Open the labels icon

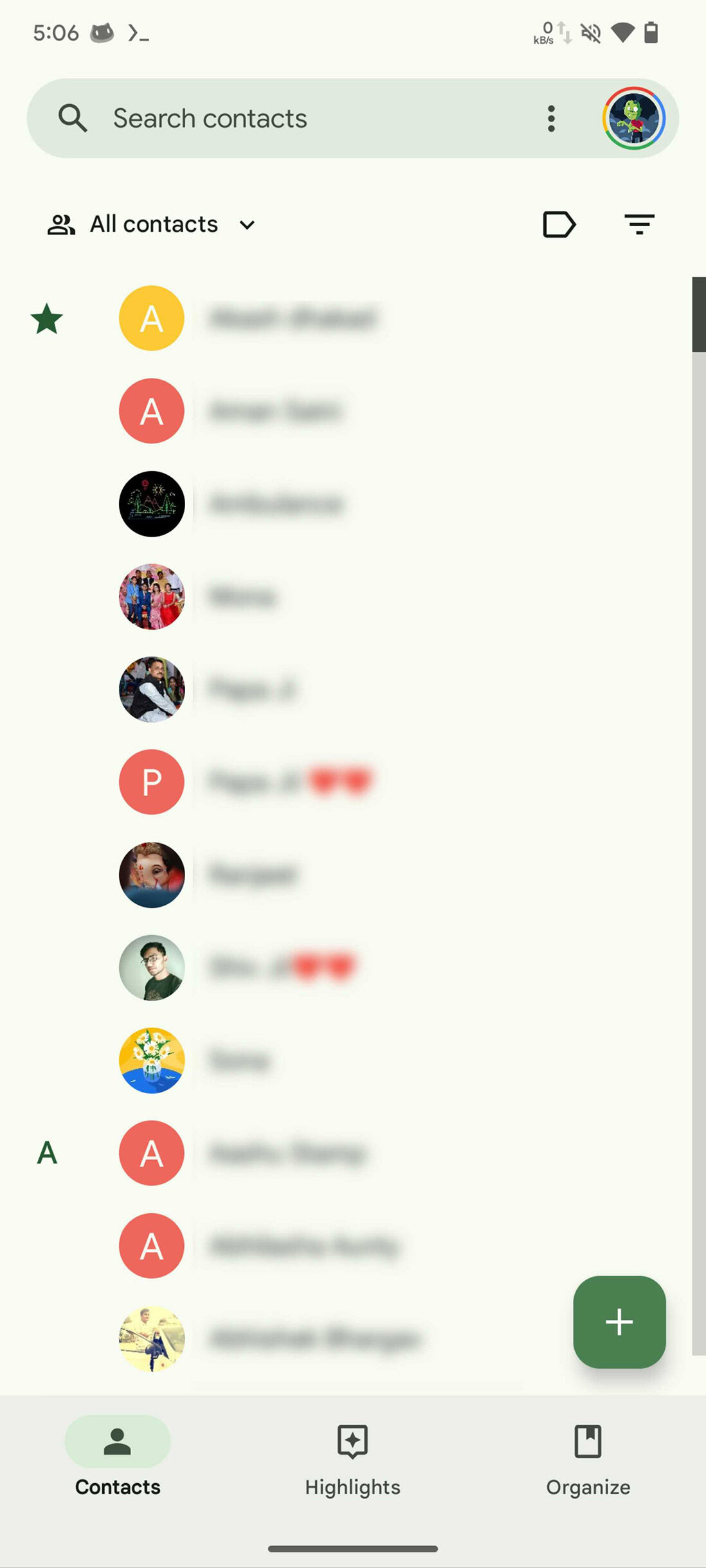(x=559, y=224)
